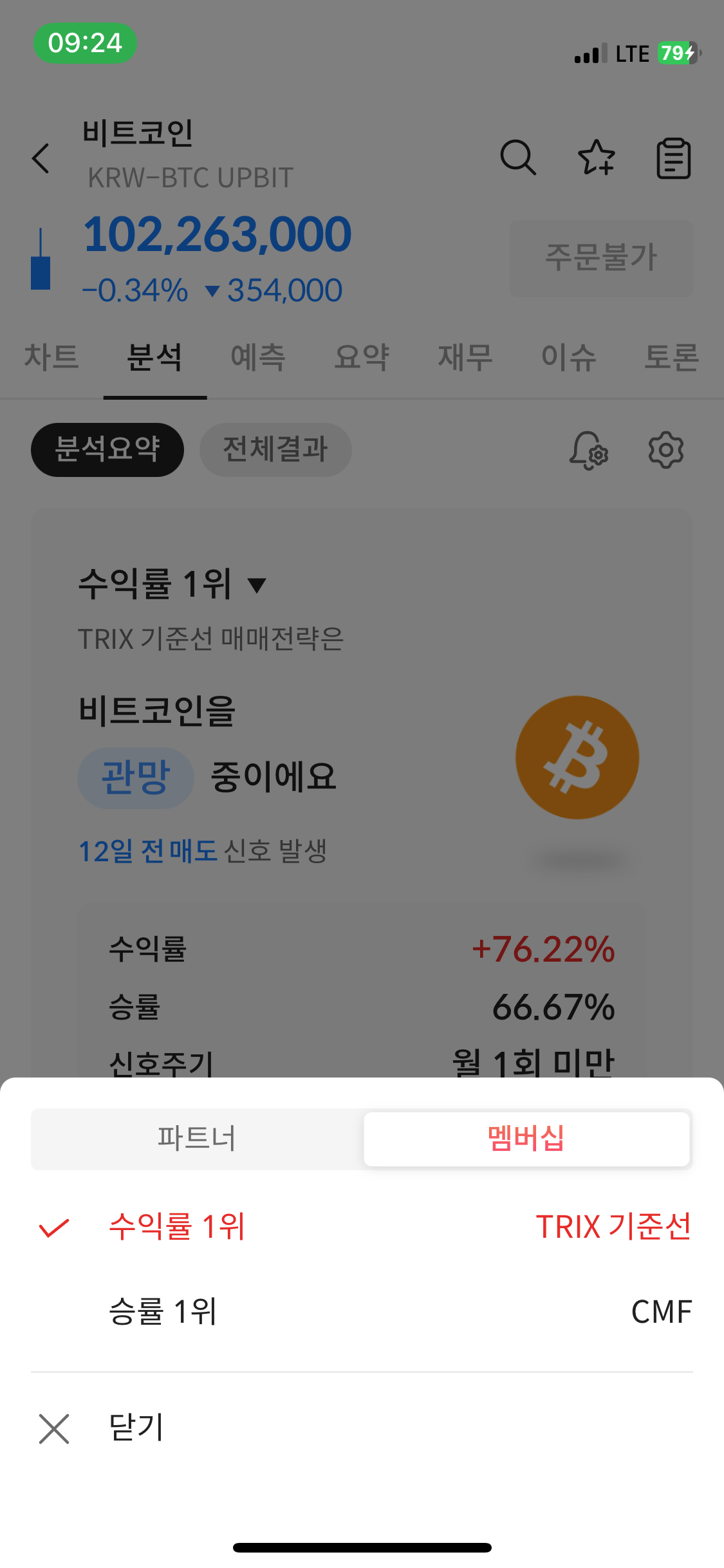This screenshot has height=1568, width=724.
Task: Select the checked 수익률 1위 TRIX option
Action: pyautogui.click(x=362, y=1226)
